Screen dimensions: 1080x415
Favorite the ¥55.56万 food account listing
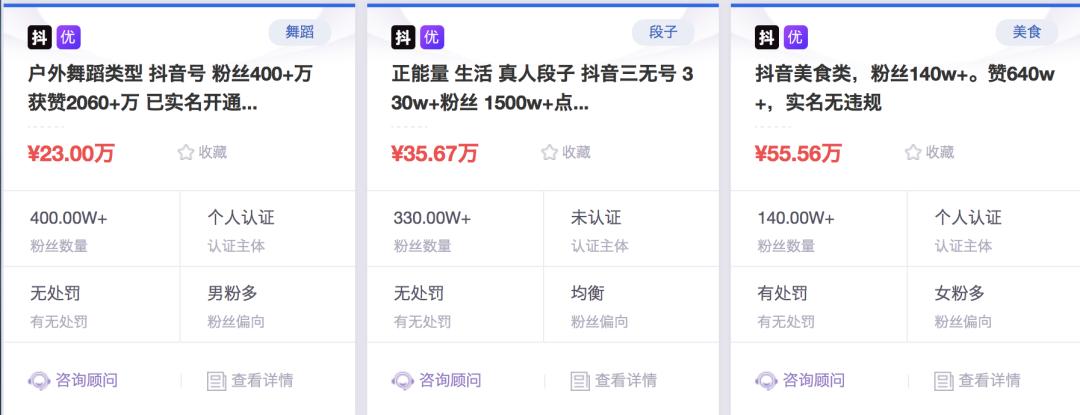pyautogui.click(x=929, y=152)
